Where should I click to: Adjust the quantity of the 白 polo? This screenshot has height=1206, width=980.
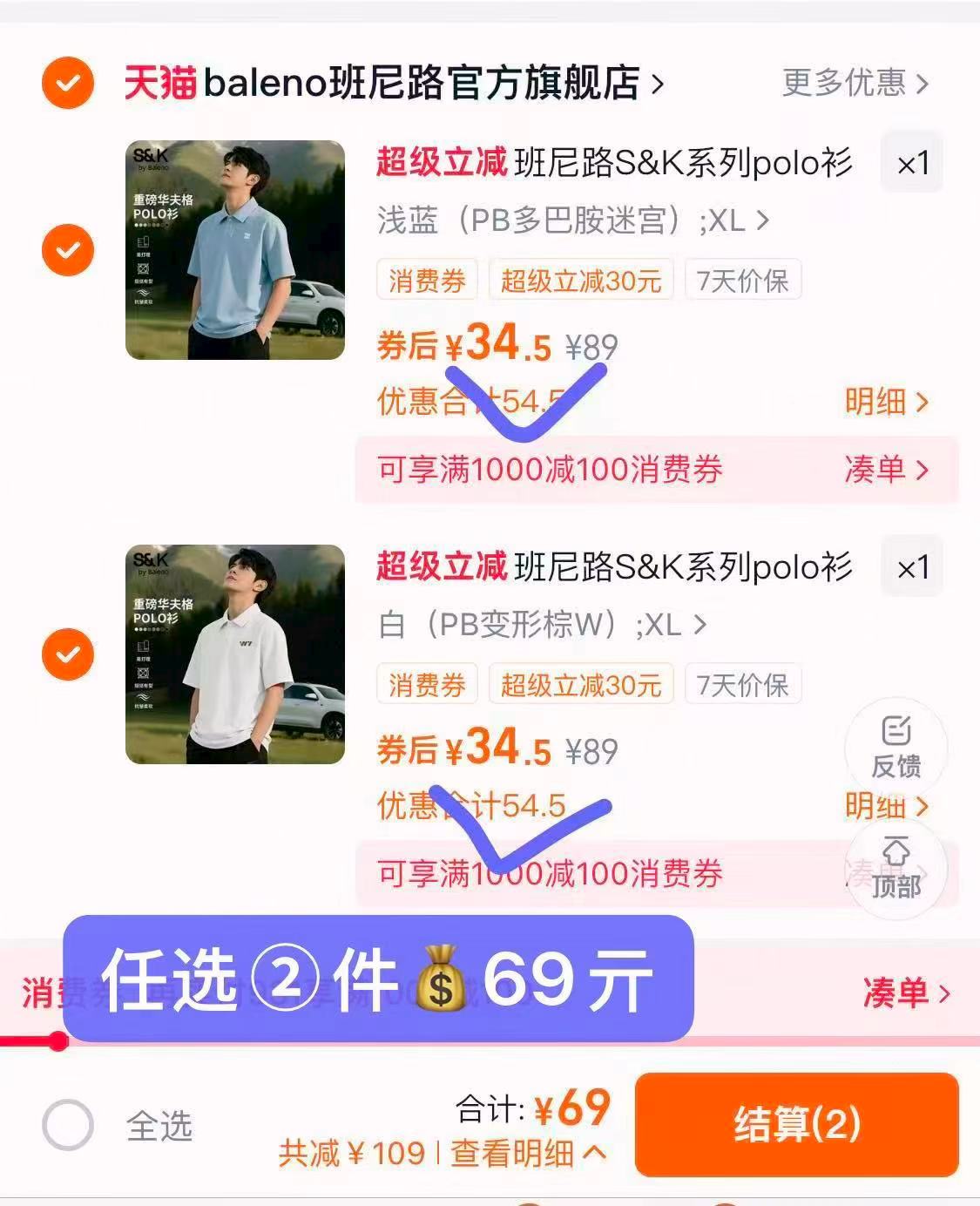(x=912, y=568)
